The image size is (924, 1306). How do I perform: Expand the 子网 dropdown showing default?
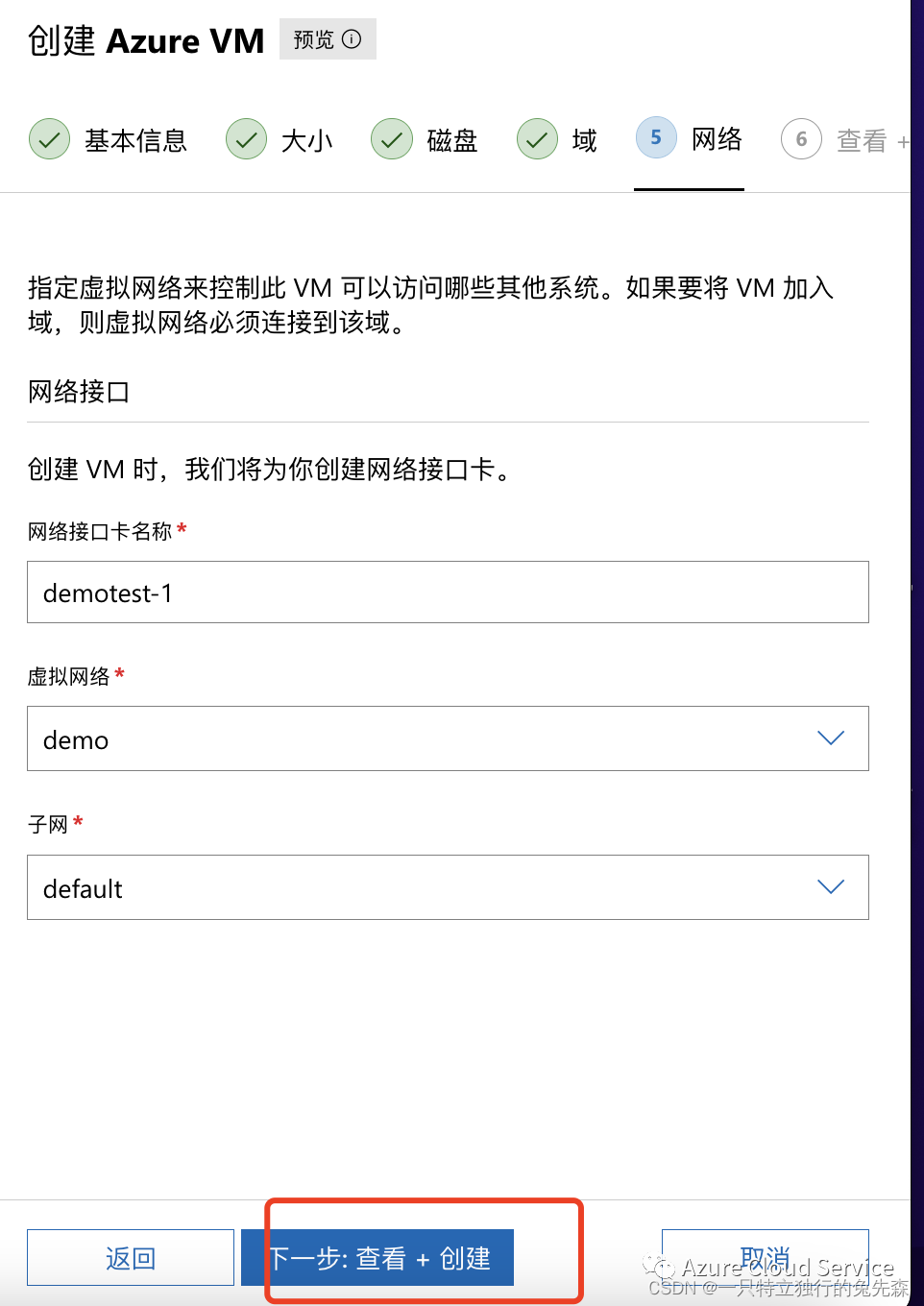tap(448, 887)
